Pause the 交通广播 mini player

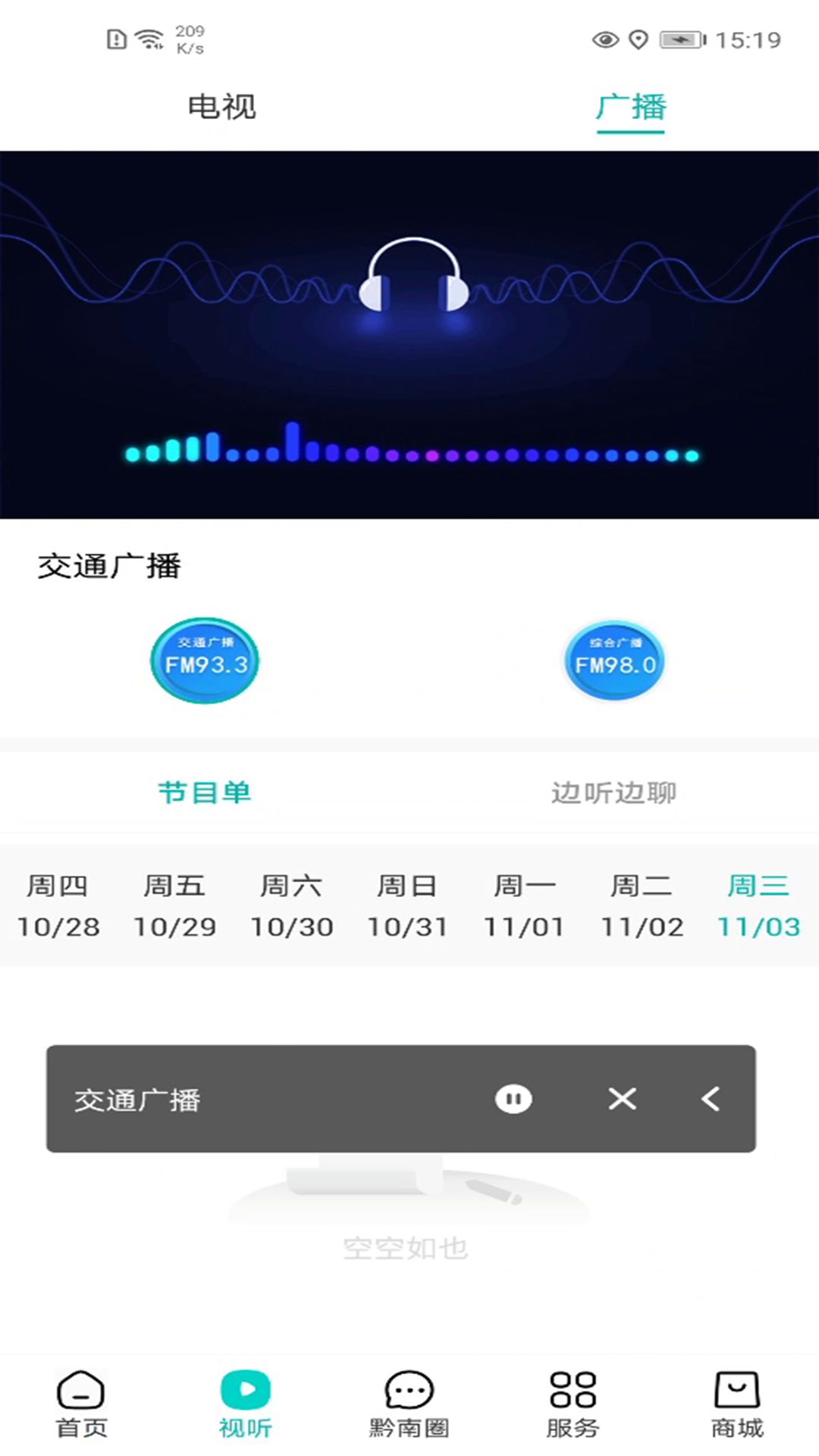click(x=513, y=1099)
